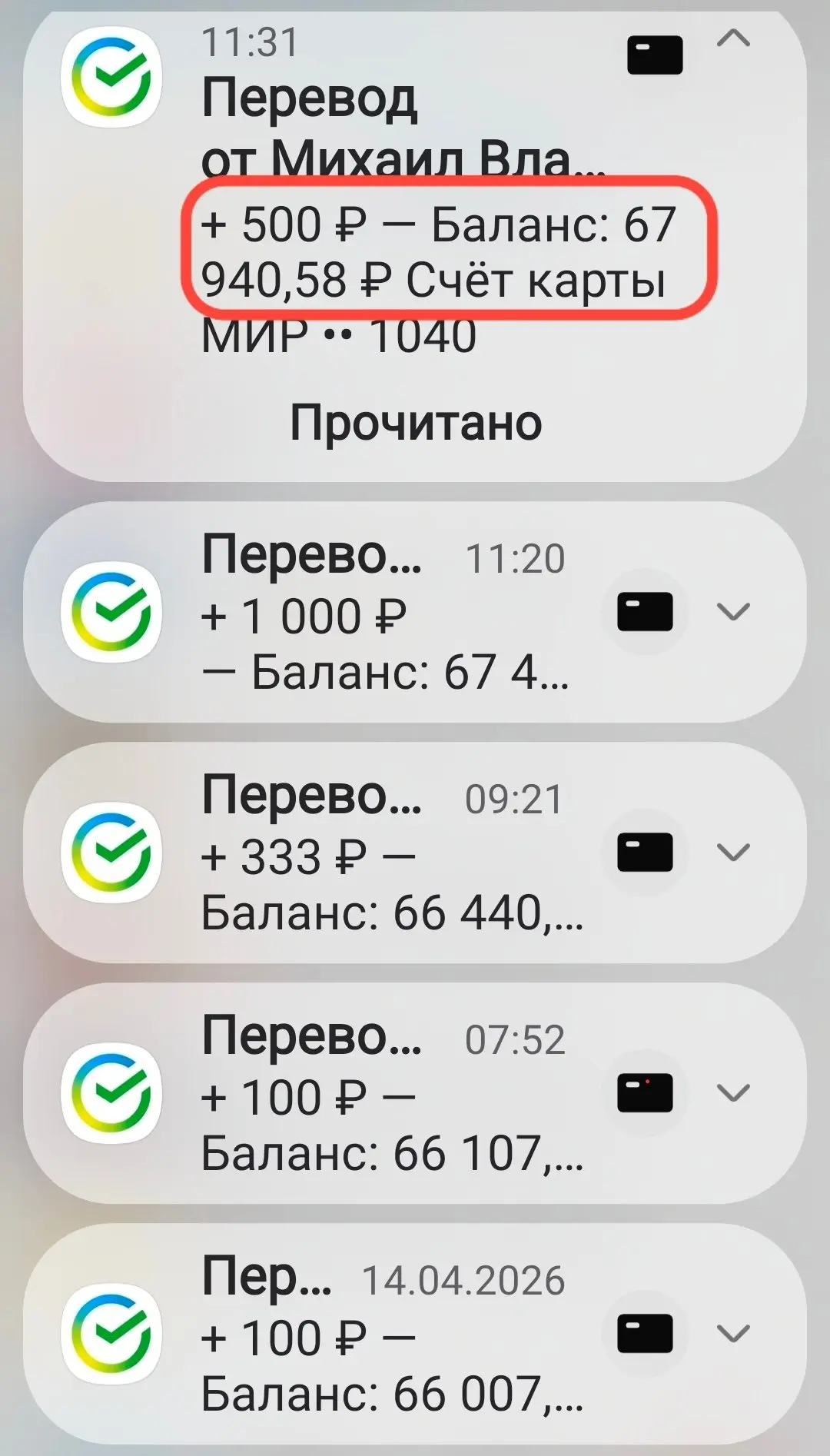Screen dimensions: 830x1456
Task: Expand the 09:21 notification for 333 ₽
Action: 733,853
